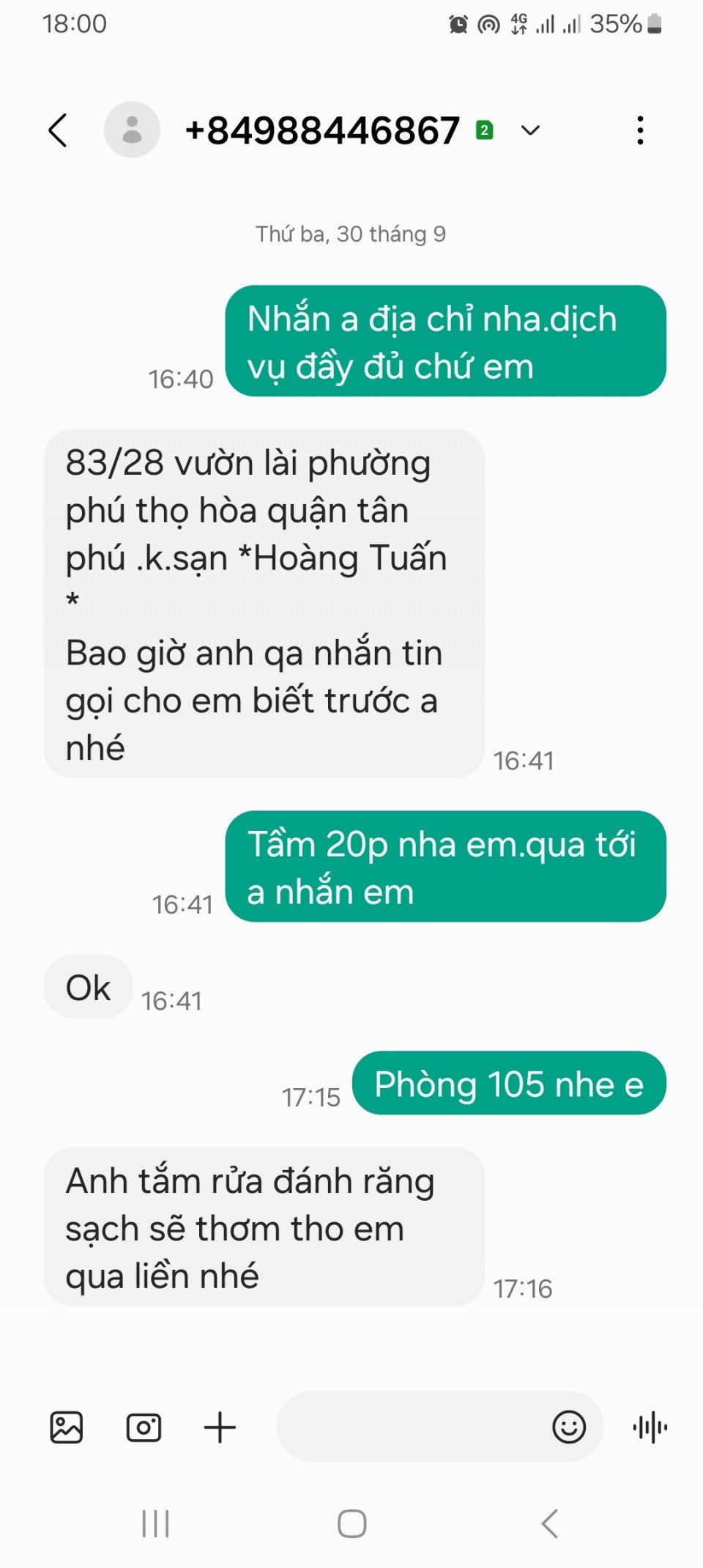Image resolution: width=703 pixels, height=1568 pixels.
Task: Focus the message text field
Action: point(410,1427)
